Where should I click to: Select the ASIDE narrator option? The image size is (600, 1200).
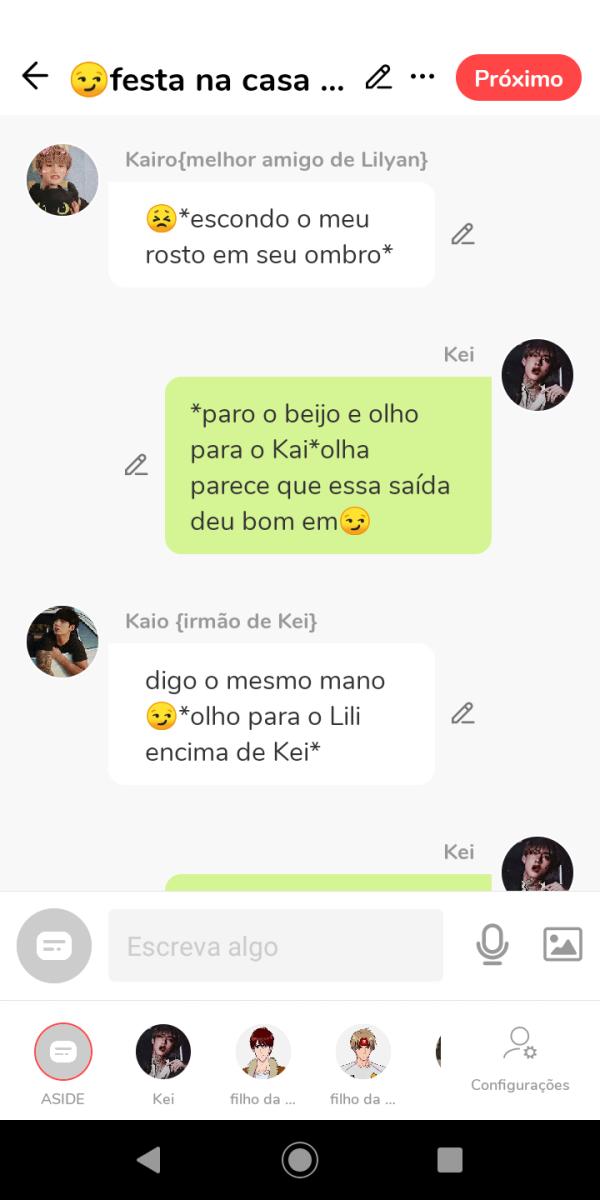(x=63, y=1052)
